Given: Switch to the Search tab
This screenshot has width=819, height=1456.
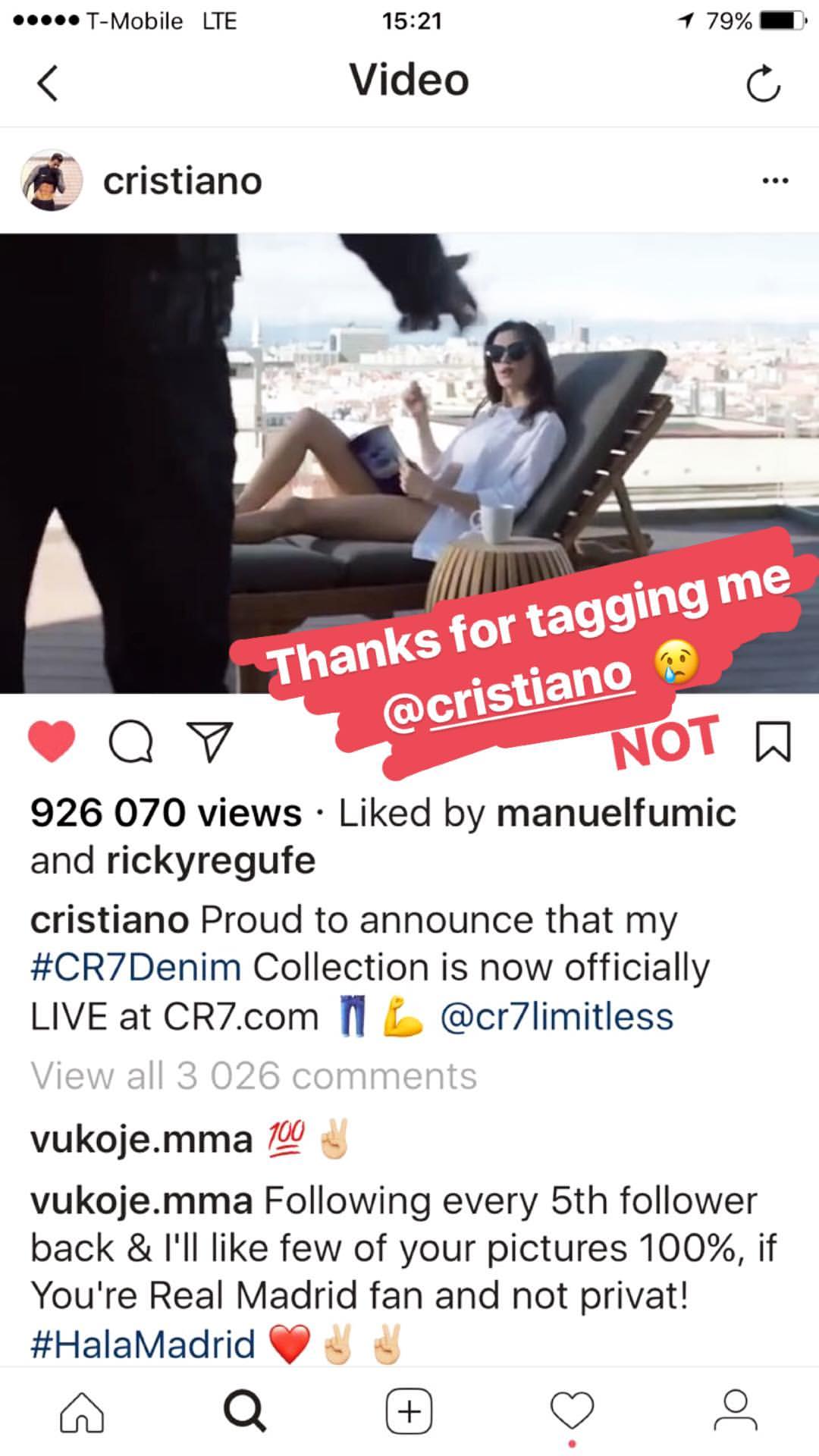Looking at the screenshot, I should click(245, 1412).
